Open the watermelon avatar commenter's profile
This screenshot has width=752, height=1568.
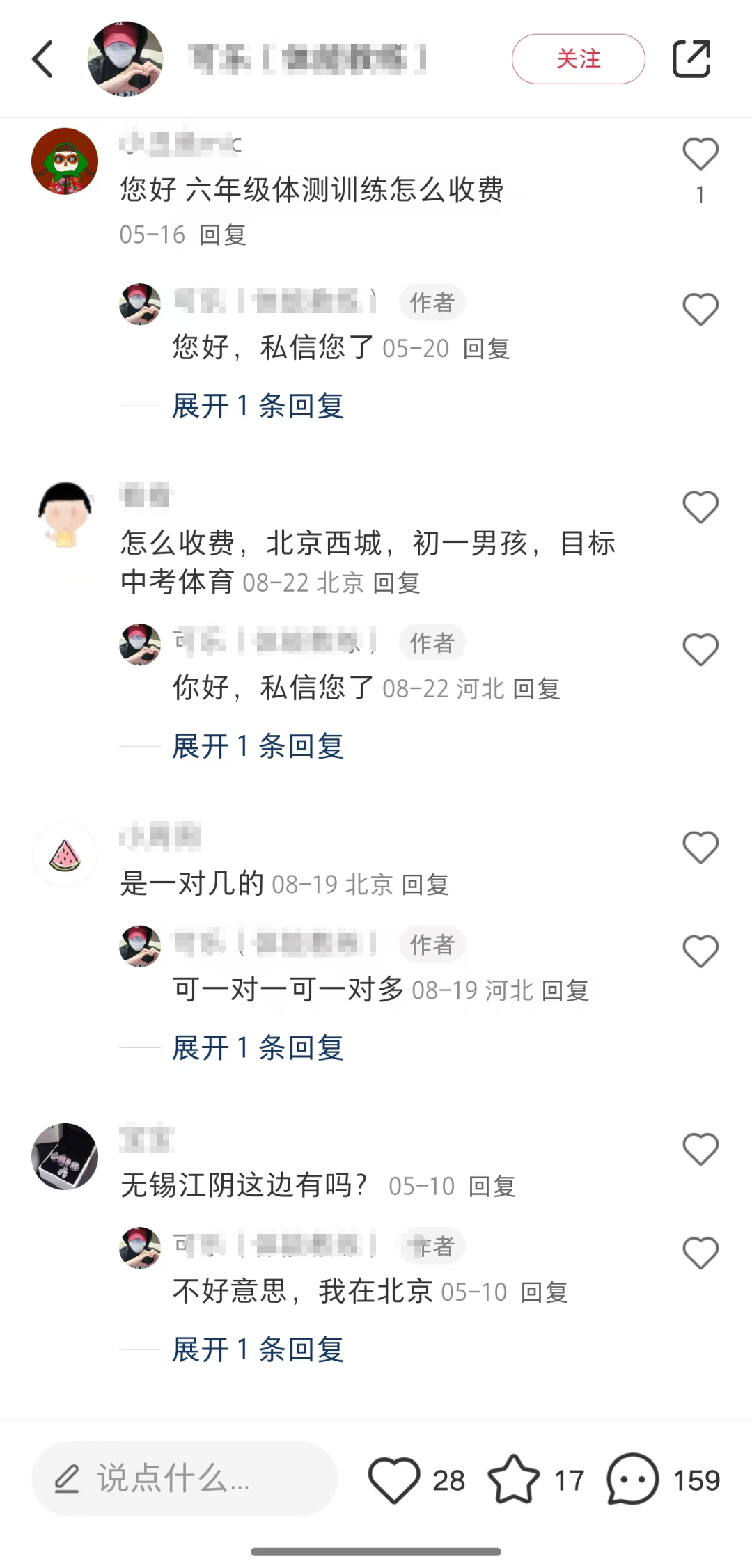65,855
